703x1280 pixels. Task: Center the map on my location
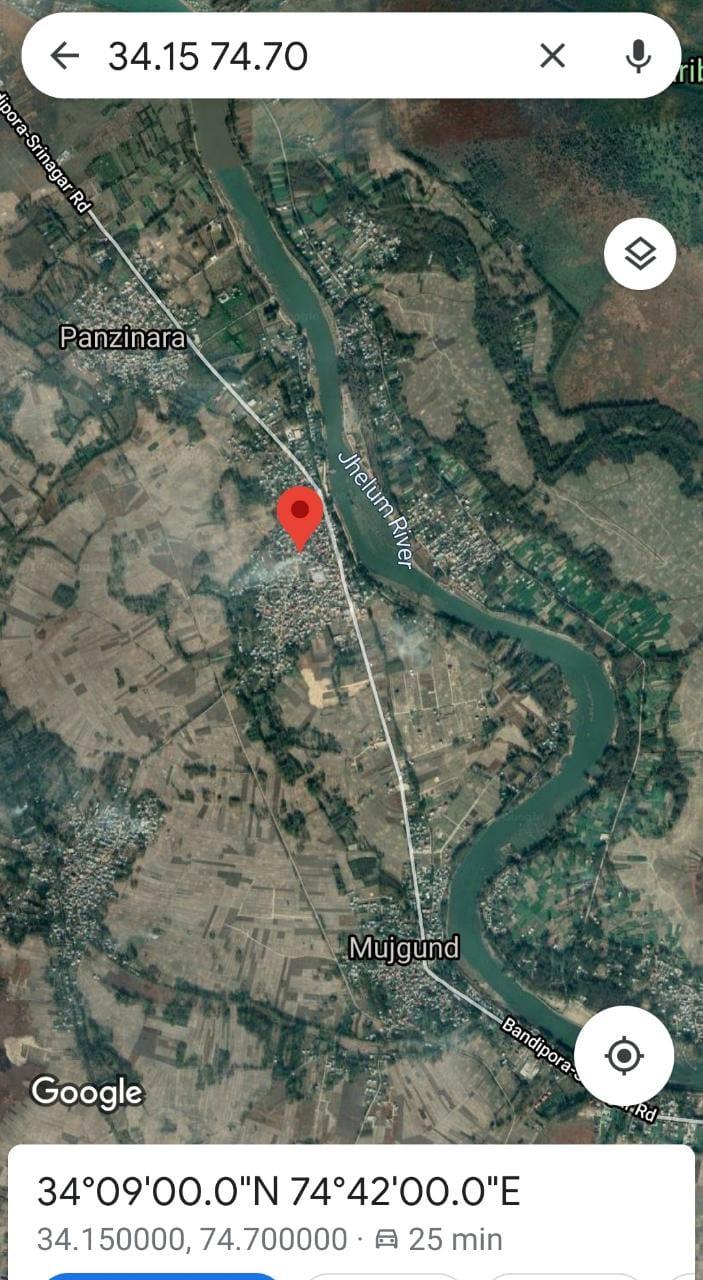click(x=624, y=1055)
